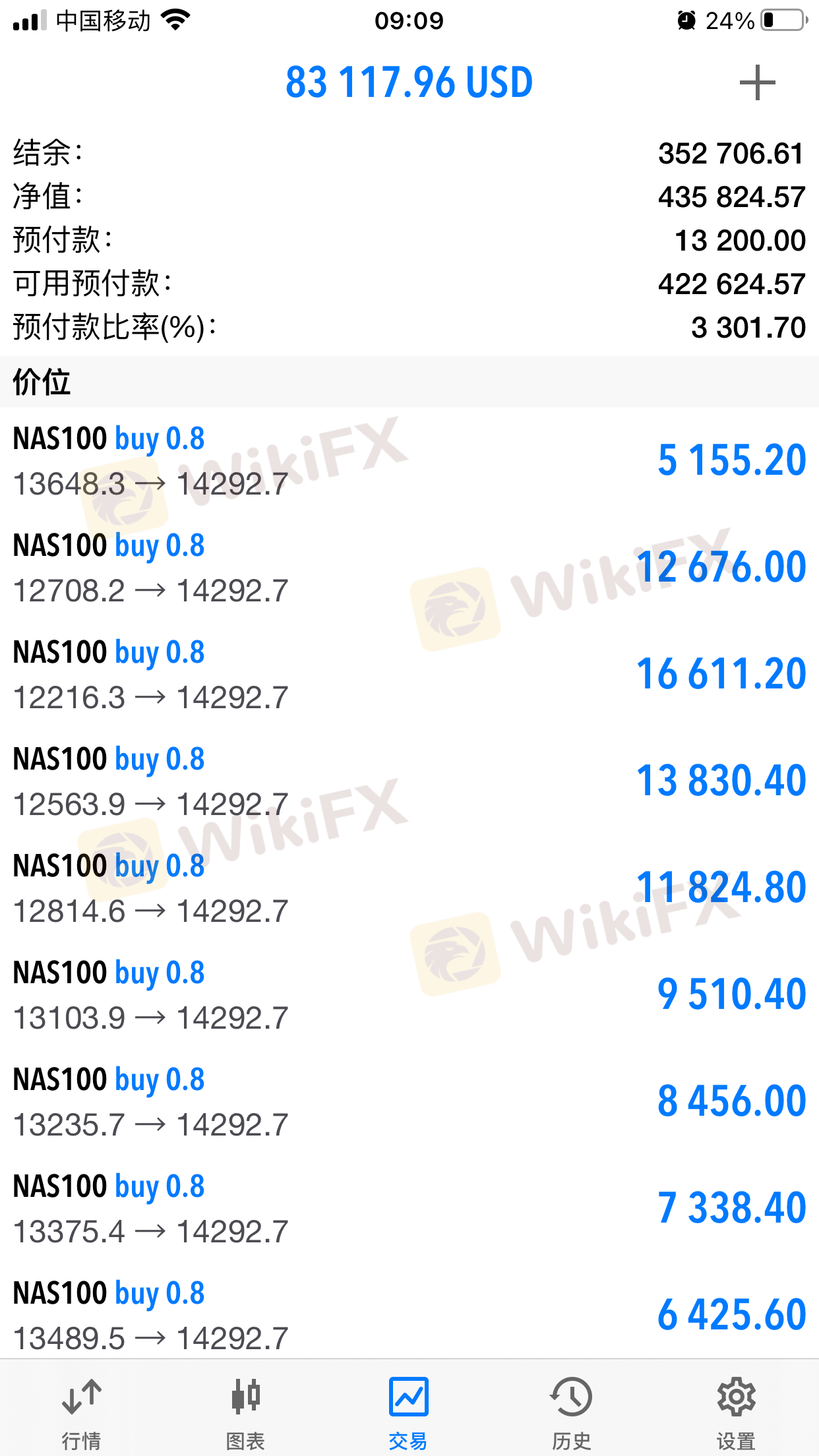
Task: Choose the NAS100 position bought at 13375.4
Action: 409,1209
